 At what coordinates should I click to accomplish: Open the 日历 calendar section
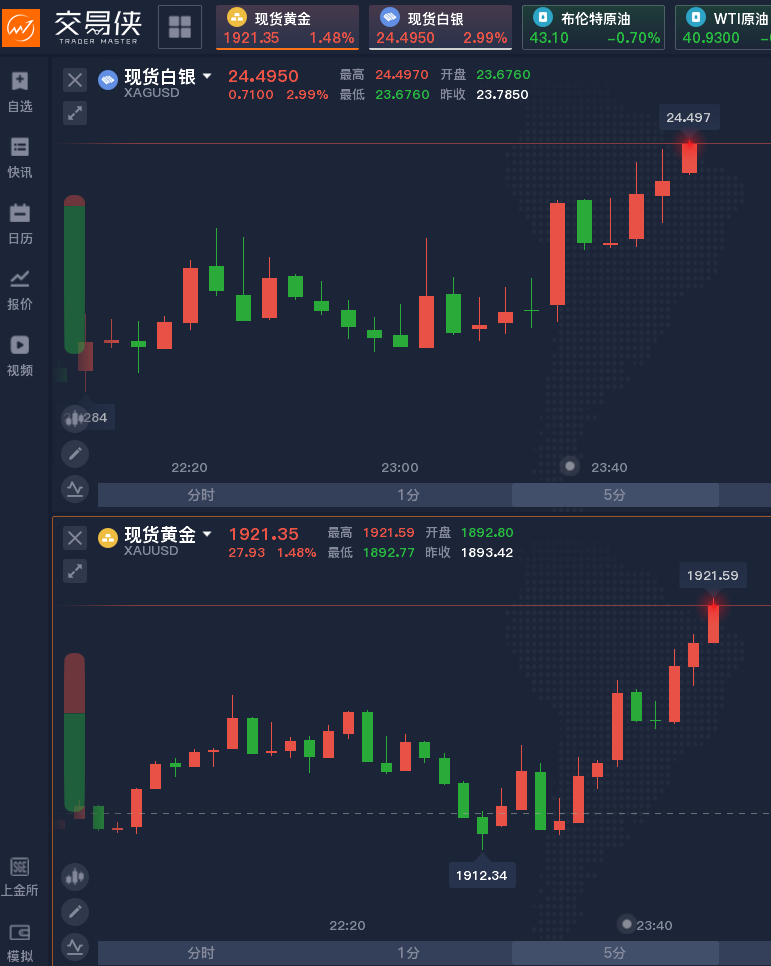[20, 223]
